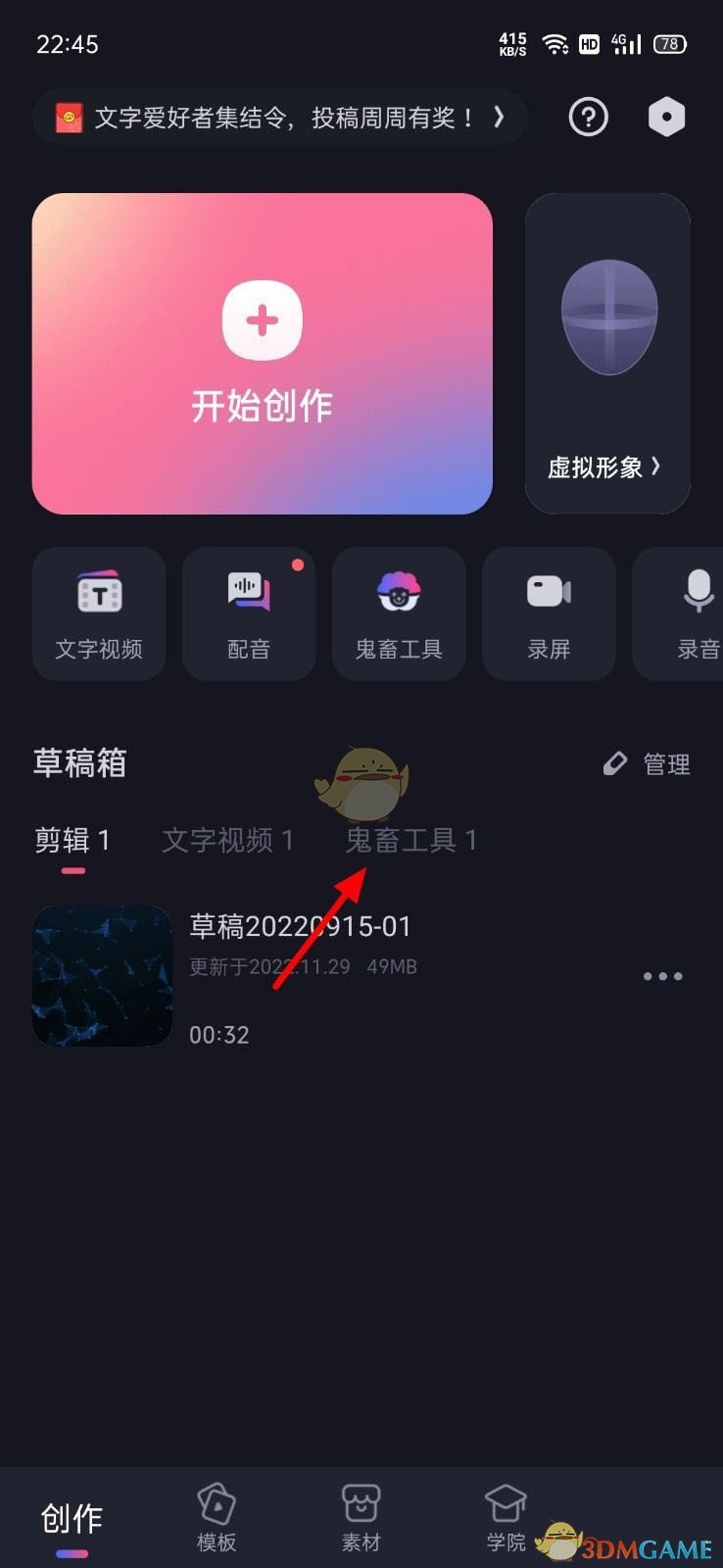Open the 文字爱好者集结令 announcement banner
The height and width of the screenshot is (1568, 723).
click(x=280, y=119)
